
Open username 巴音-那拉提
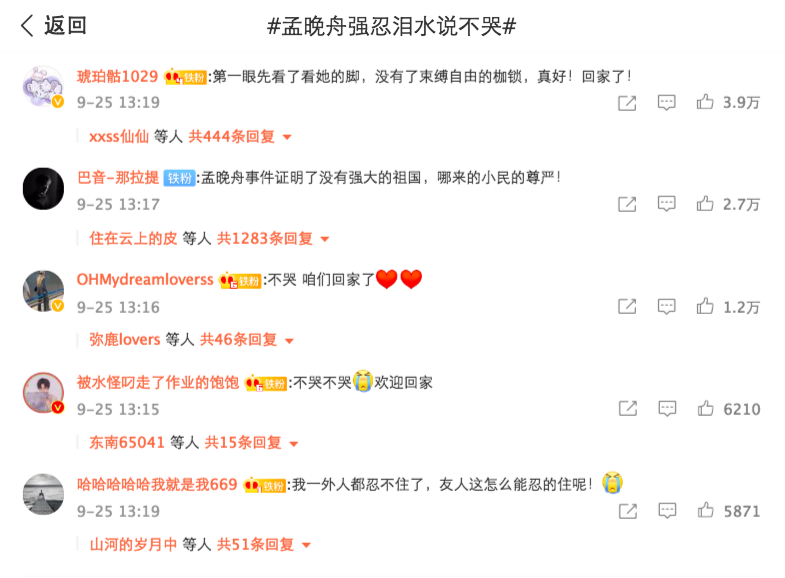(x=118, y=178)
